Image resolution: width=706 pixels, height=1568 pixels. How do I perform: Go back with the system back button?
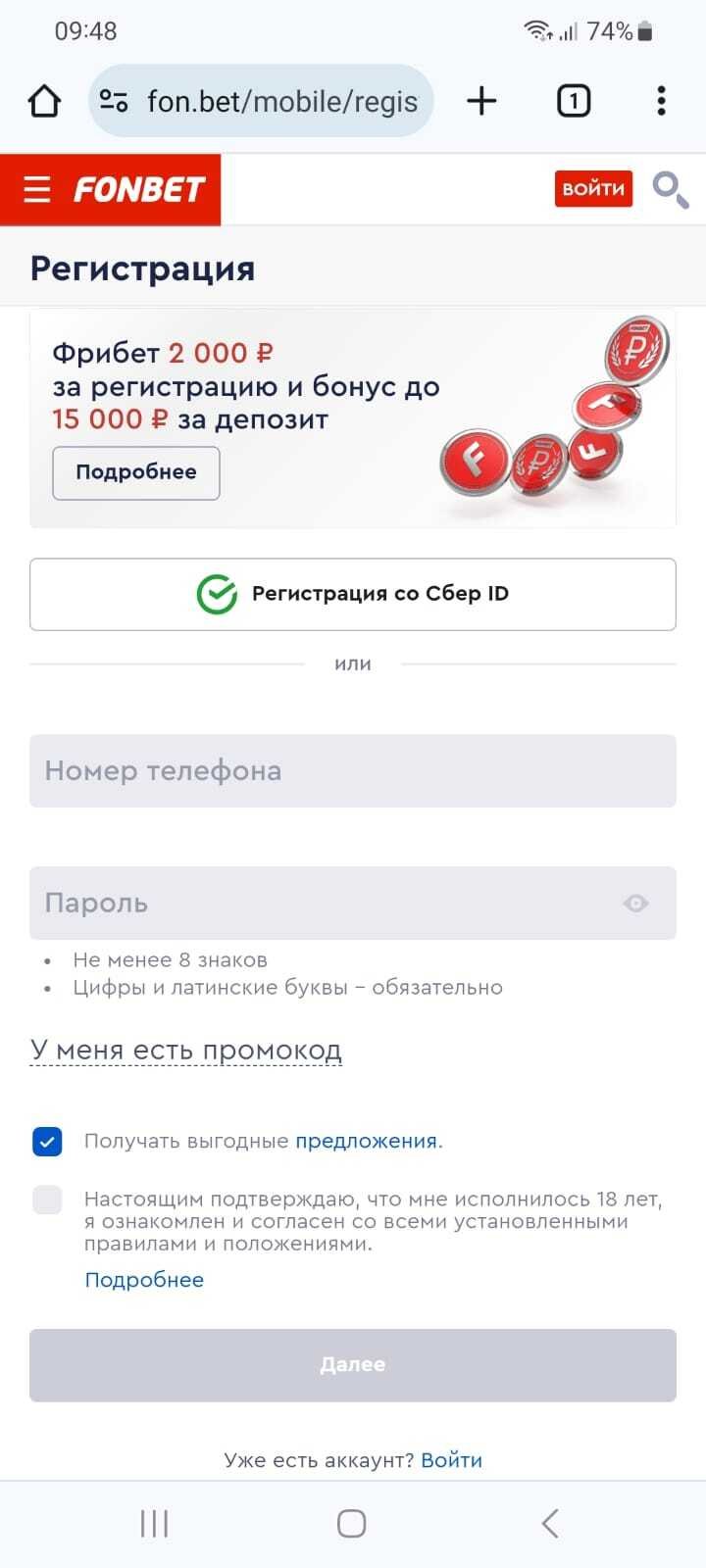click(x=550, y=1523)
